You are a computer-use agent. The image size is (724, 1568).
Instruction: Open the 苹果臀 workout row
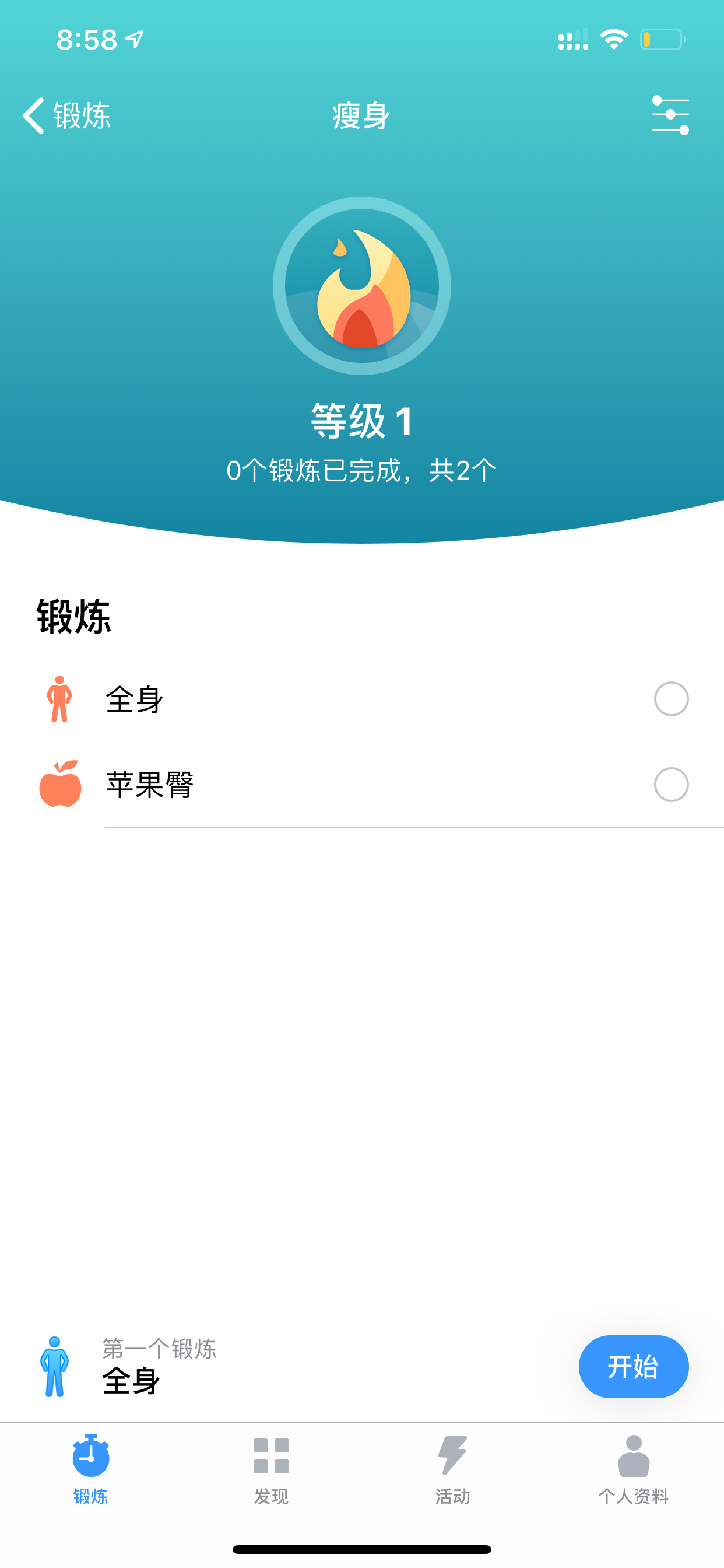(x=362, y=784)
